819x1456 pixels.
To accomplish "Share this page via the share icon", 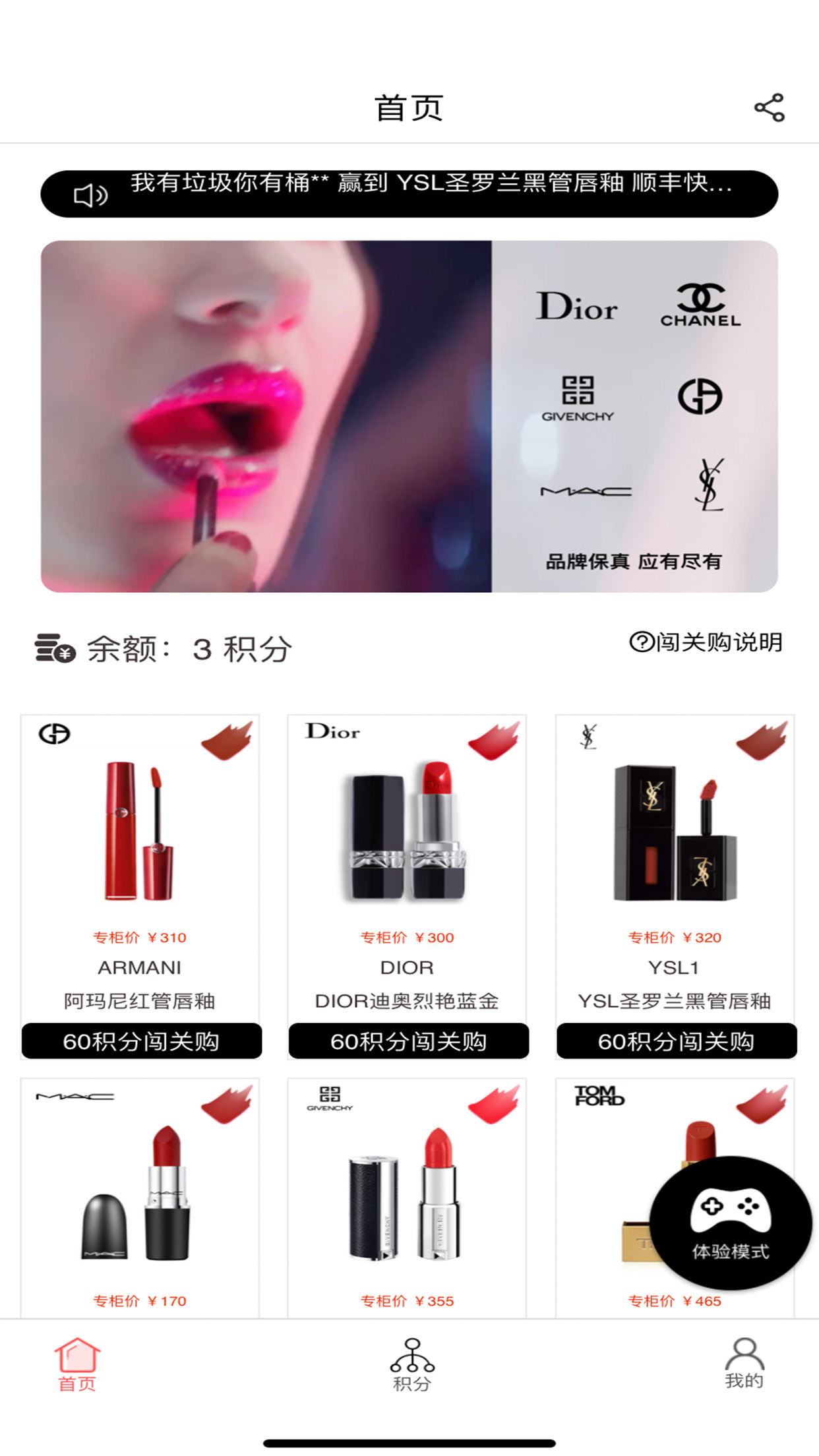I will pos(769,107).
